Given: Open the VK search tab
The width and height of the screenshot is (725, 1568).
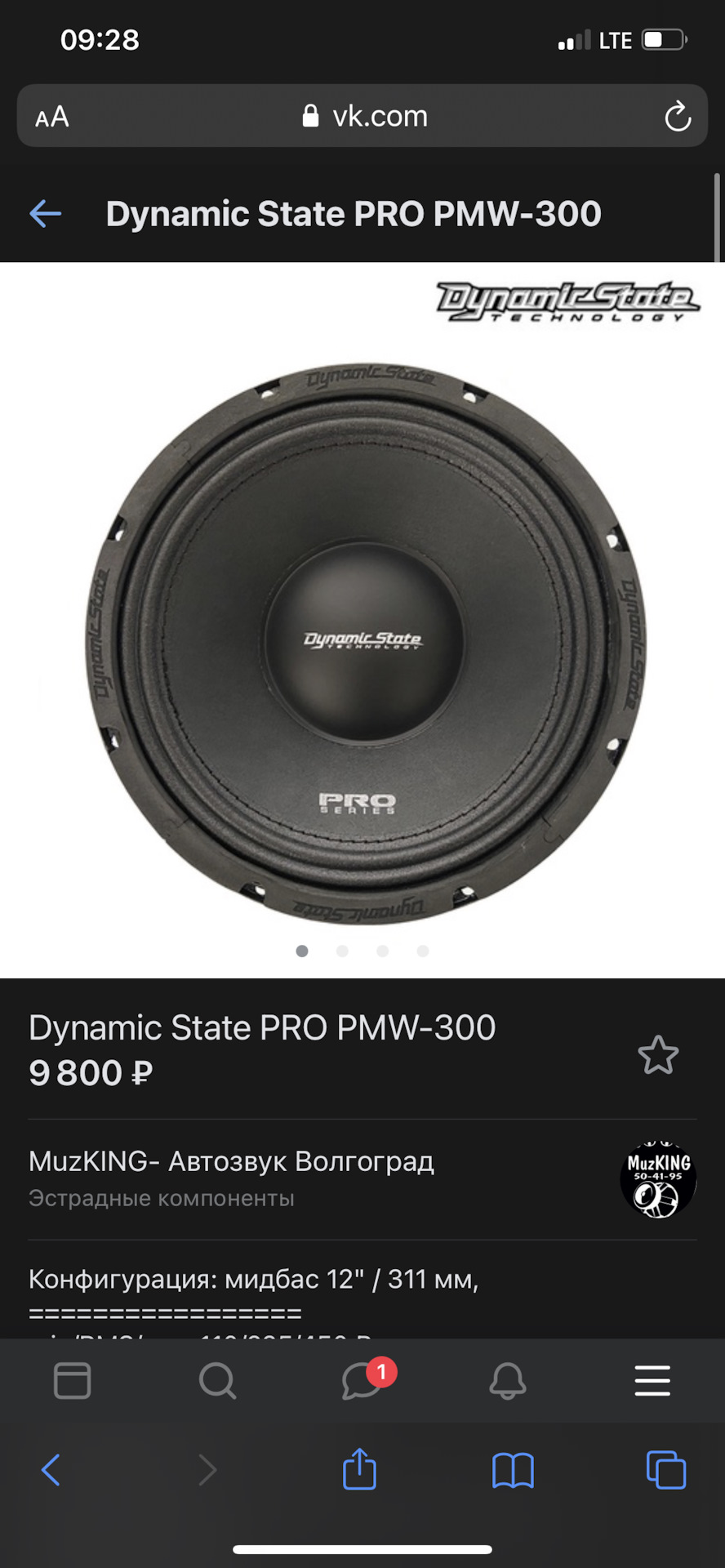Looking at the screenshot, I should point(217,1381).
